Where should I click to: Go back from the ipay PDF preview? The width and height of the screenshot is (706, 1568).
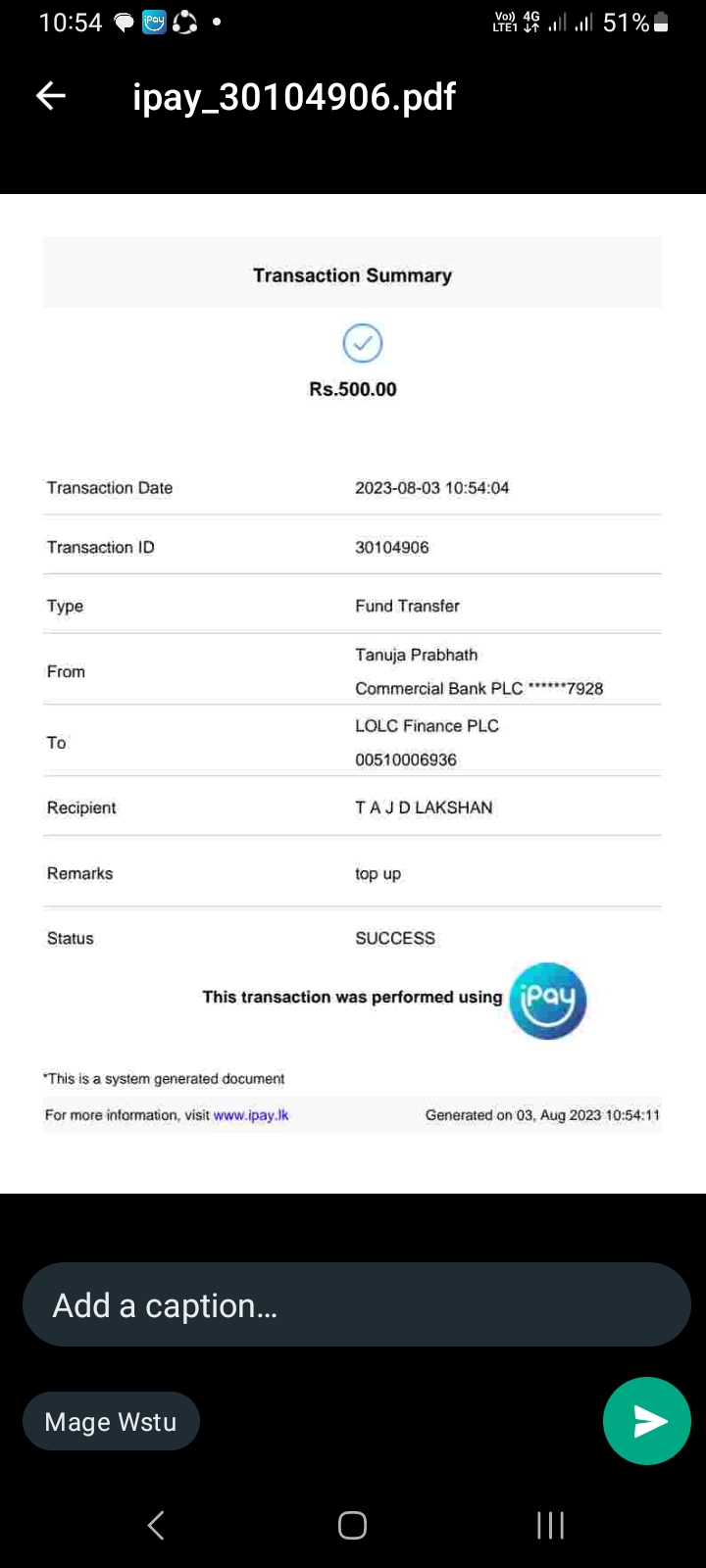pyautogui.click(x=51, y=96)
